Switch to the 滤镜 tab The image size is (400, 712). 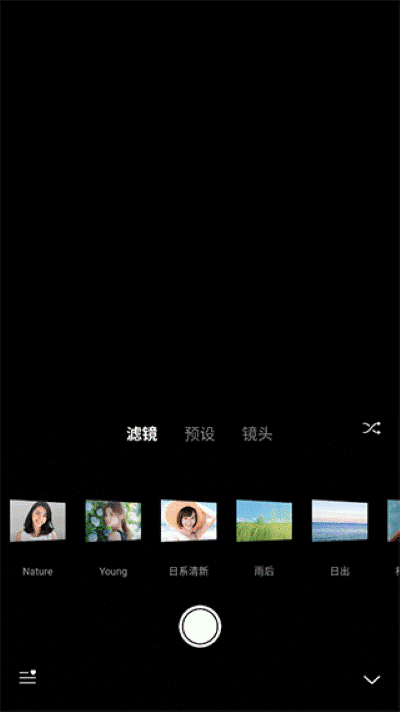(x=142, y=434)
